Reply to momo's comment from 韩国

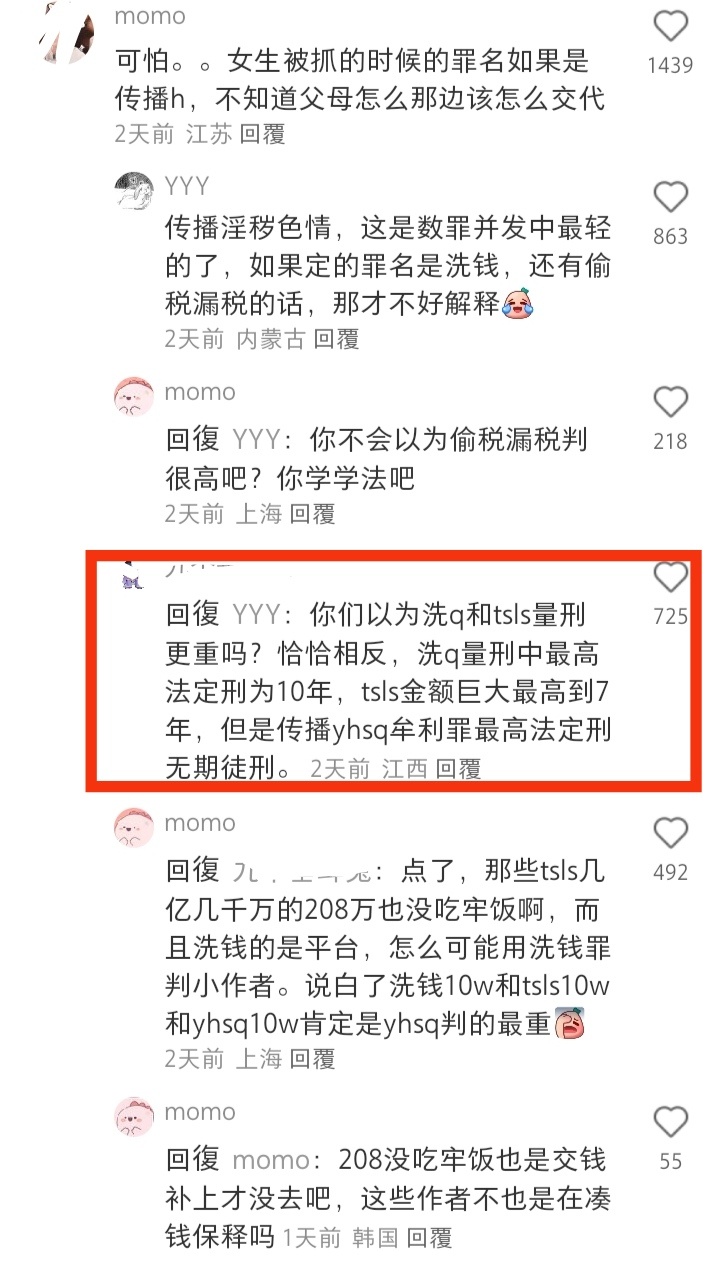click(x=429, y=1238)
